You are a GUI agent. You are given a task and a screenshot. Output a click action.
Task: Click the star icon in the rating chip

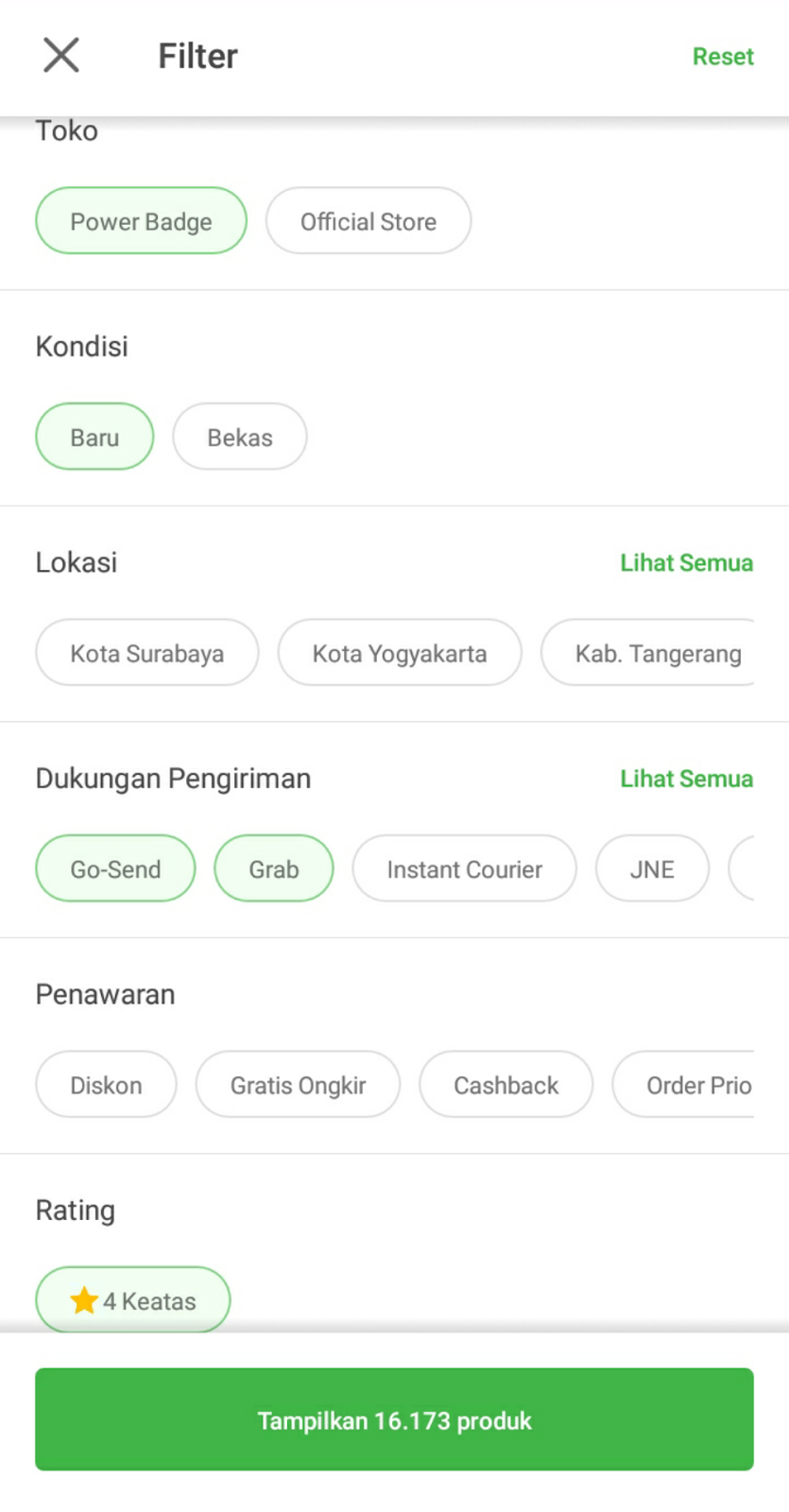click(83, 1299)
